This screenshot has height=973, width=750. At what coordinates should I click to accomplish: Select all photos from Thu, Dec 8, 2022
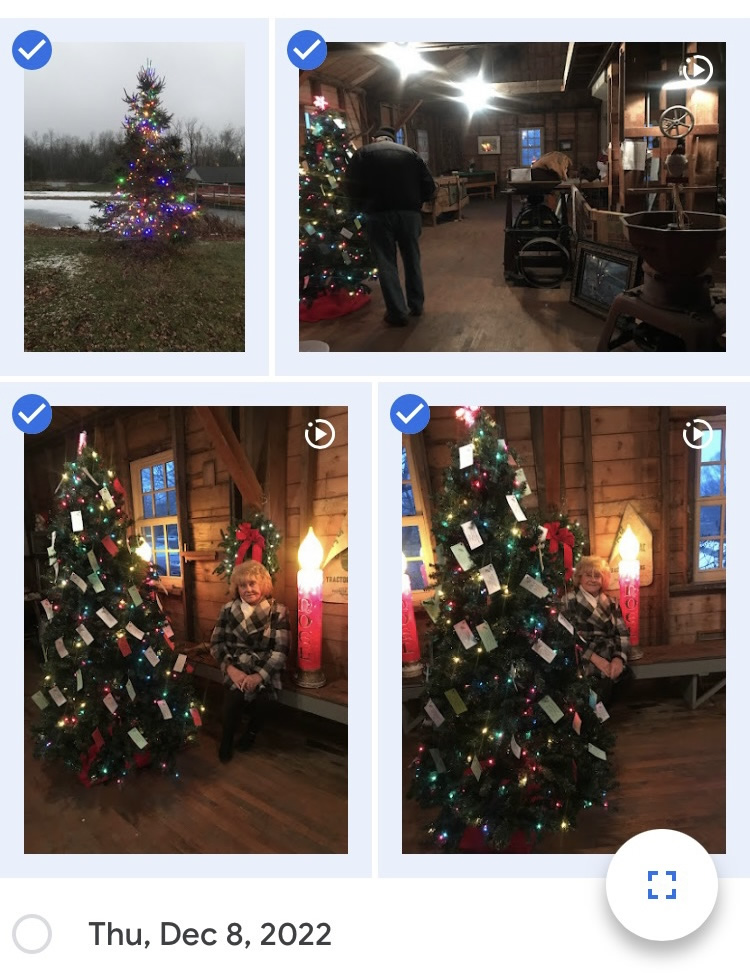pyautogui.click(x=33, y=934)
